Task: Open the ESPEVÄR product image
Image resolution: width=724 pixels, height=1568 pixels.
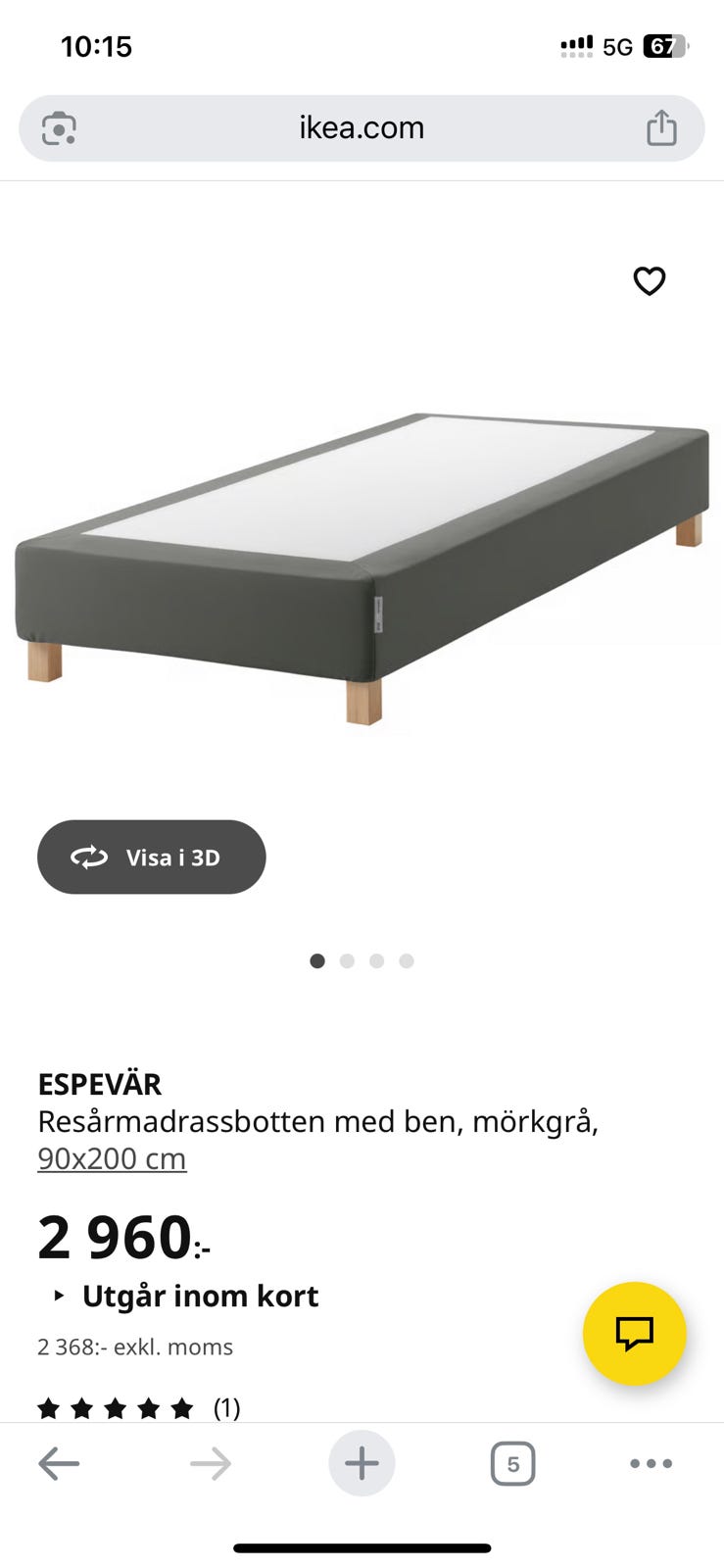Action: click(x=362, y=568)
